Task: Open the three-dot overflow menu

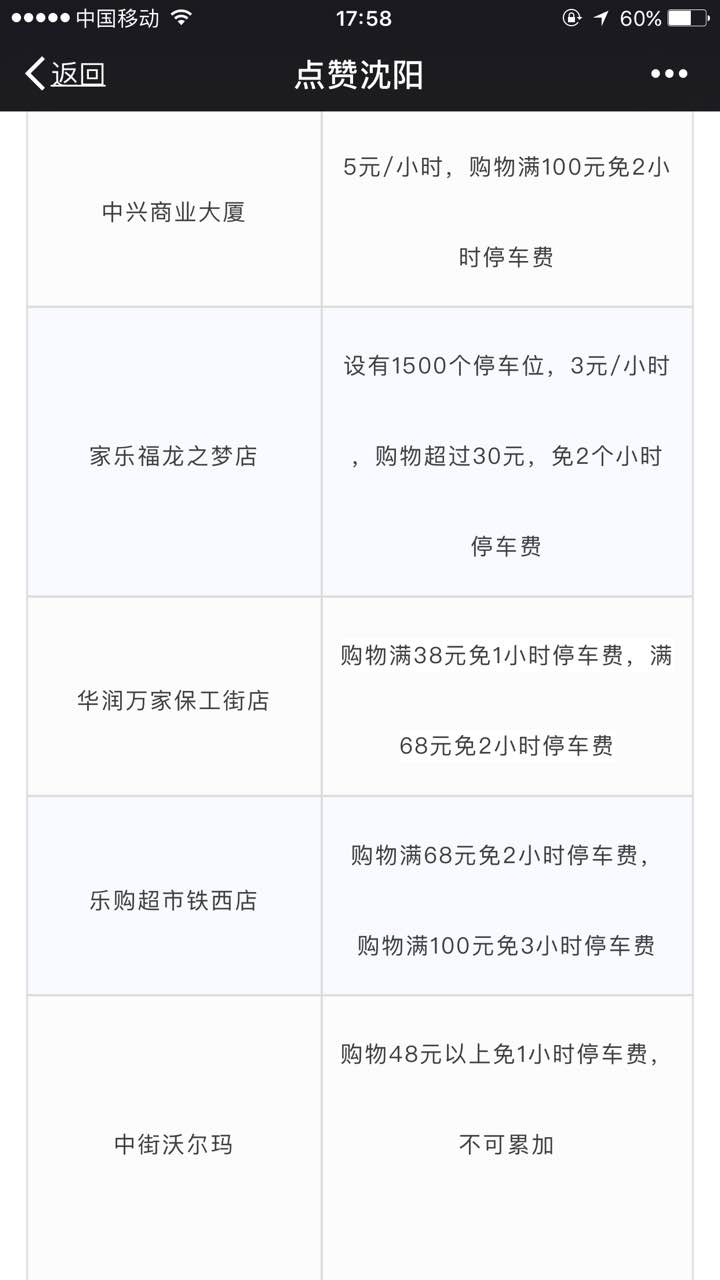Action: tap(668, 74)
